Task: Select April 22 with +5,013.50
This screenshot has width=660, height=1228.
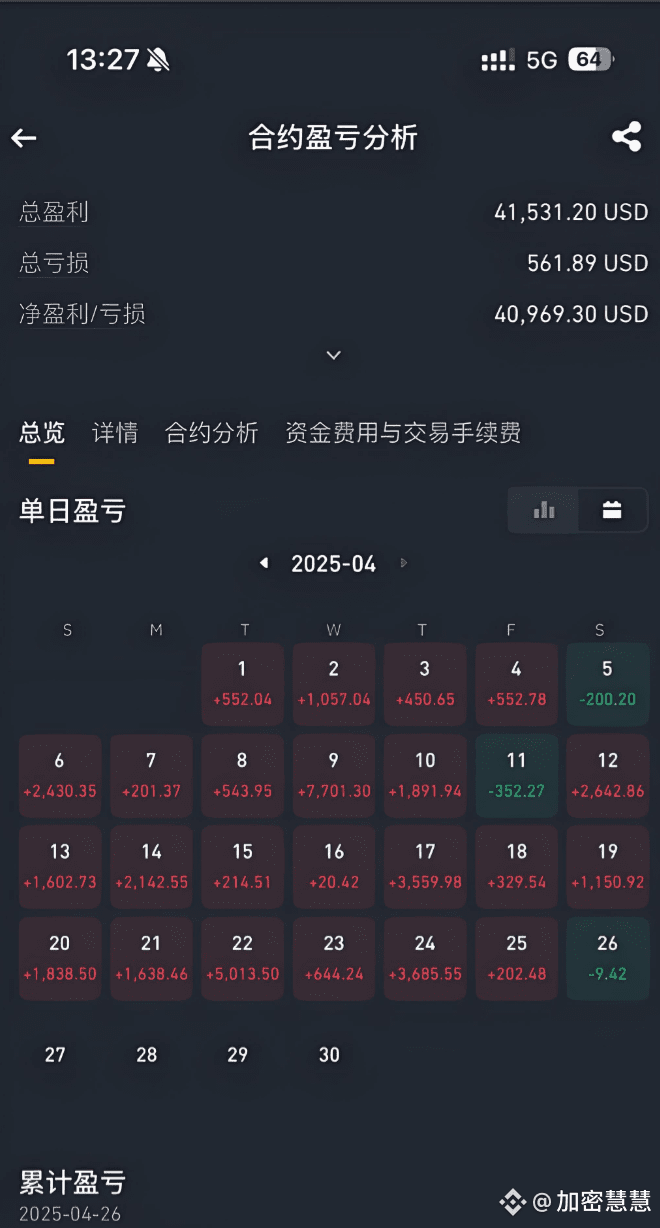Action: point(243,958)
